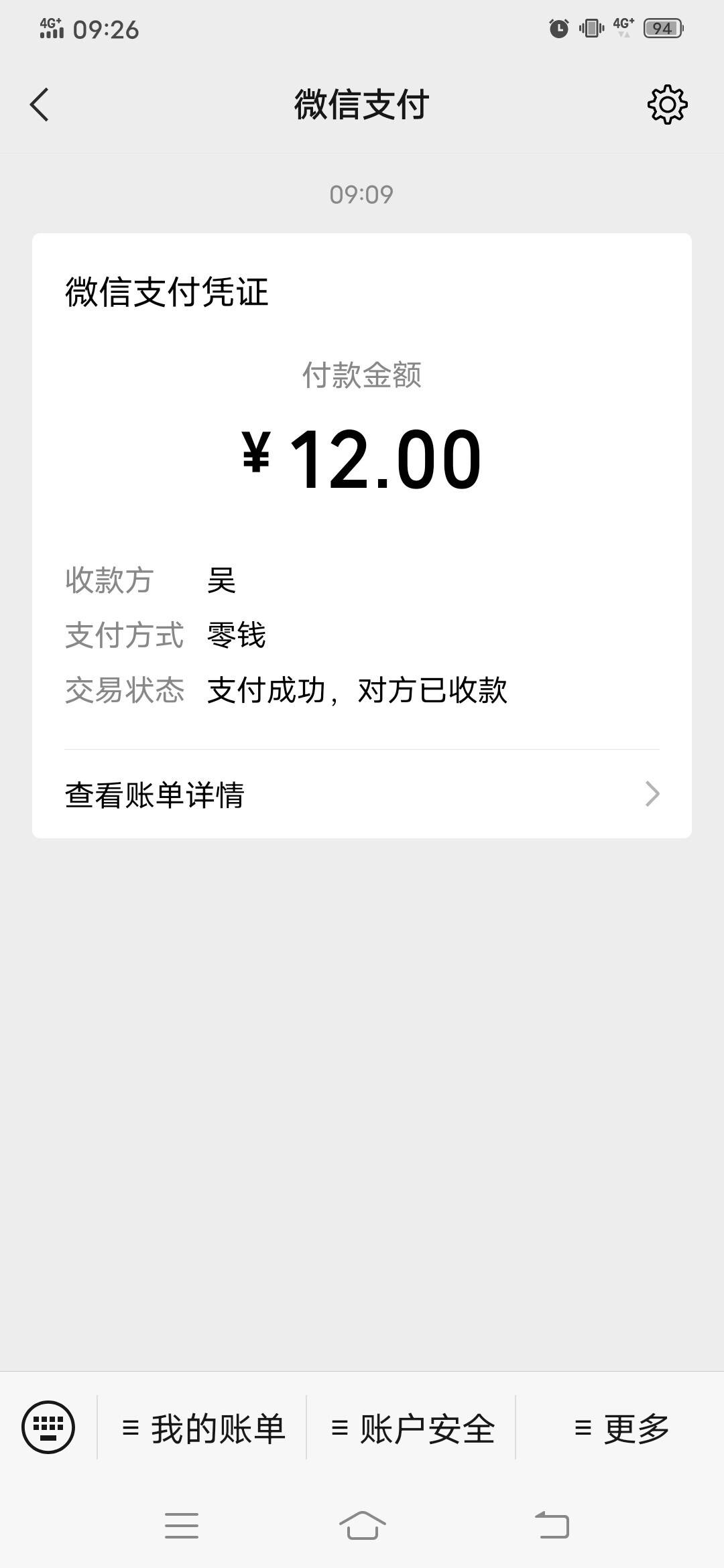The image size is (724, 1568).
Task: Go back from WeChat Pay screen
Action: point(40,105)
